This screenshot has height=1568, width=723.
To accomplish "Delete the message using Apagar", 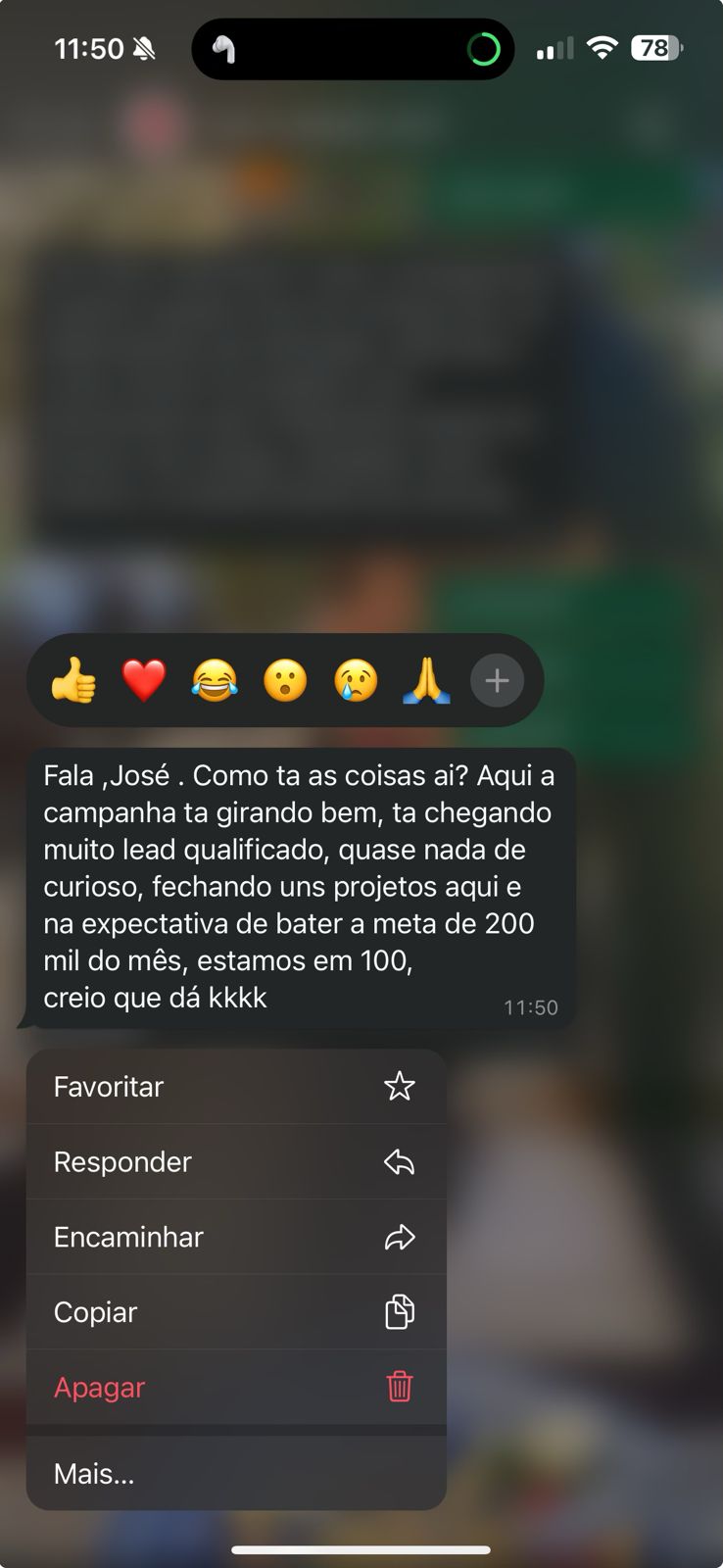I will 235,1388.
